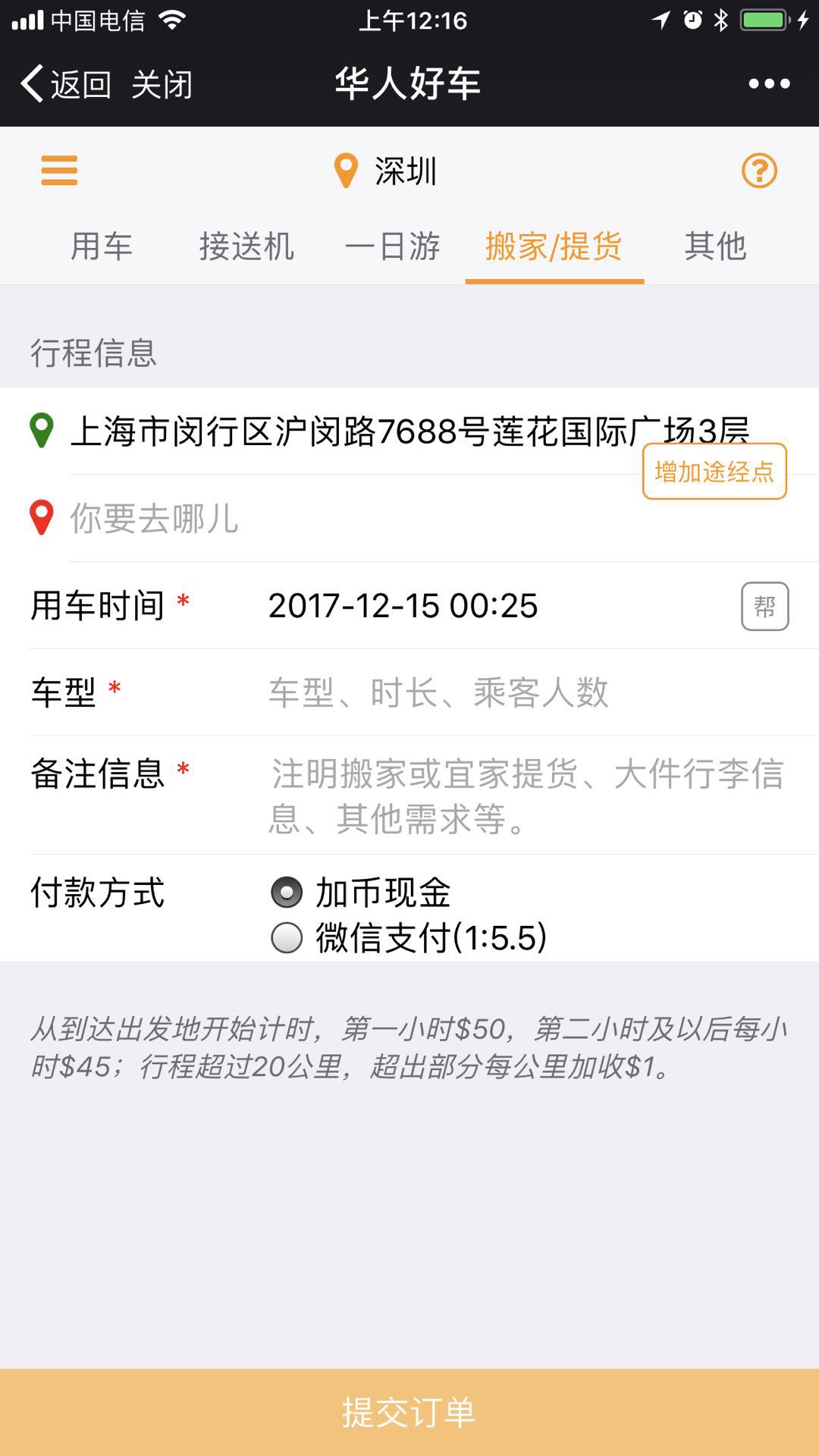
Task: Select the 搬家/提货 tab
Action: [554, 247]
